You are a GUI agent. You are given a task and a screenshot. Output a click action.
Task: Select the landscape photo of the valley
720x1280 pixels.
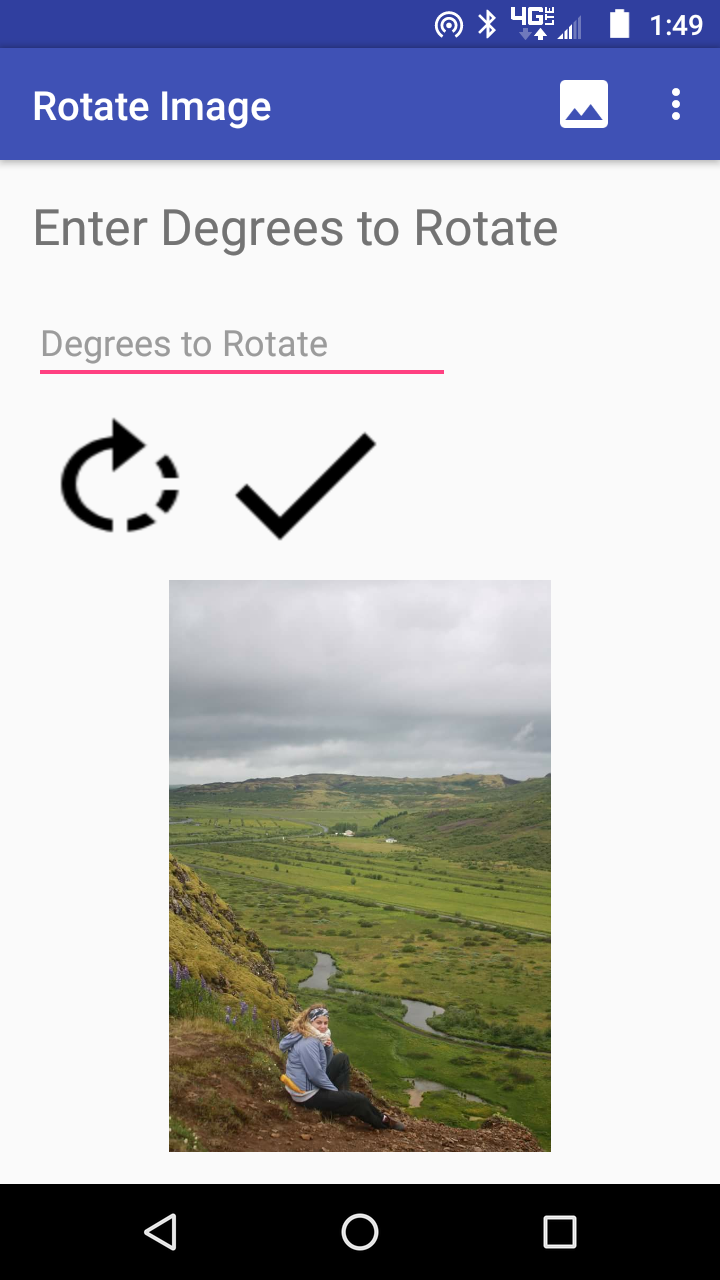coord(360,865)
